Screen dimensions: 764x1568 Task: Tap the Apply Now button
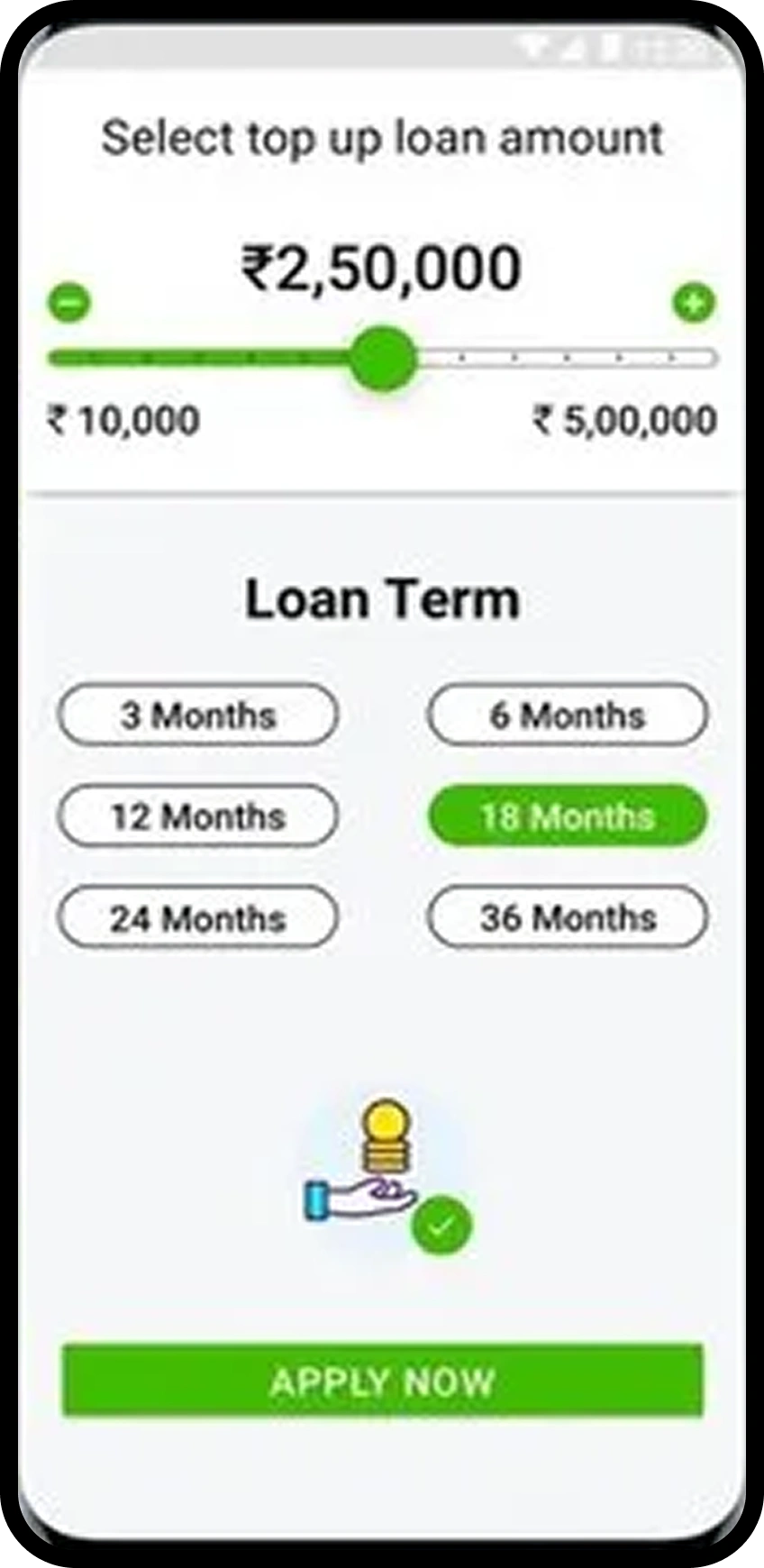point(382,1381)
